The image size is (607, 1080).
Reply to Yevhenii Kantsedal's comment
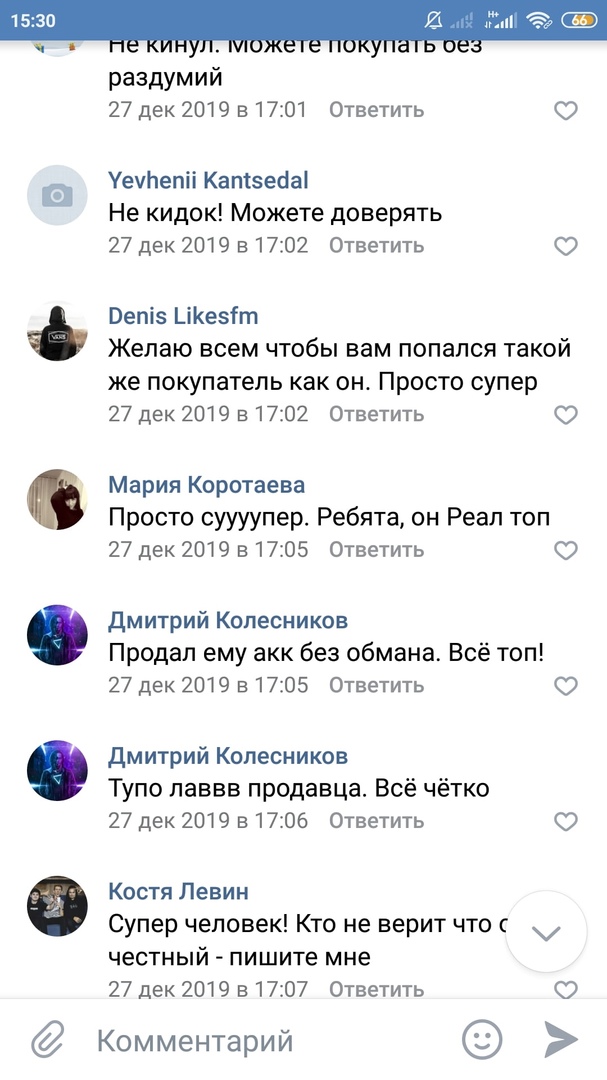[376, 245]
